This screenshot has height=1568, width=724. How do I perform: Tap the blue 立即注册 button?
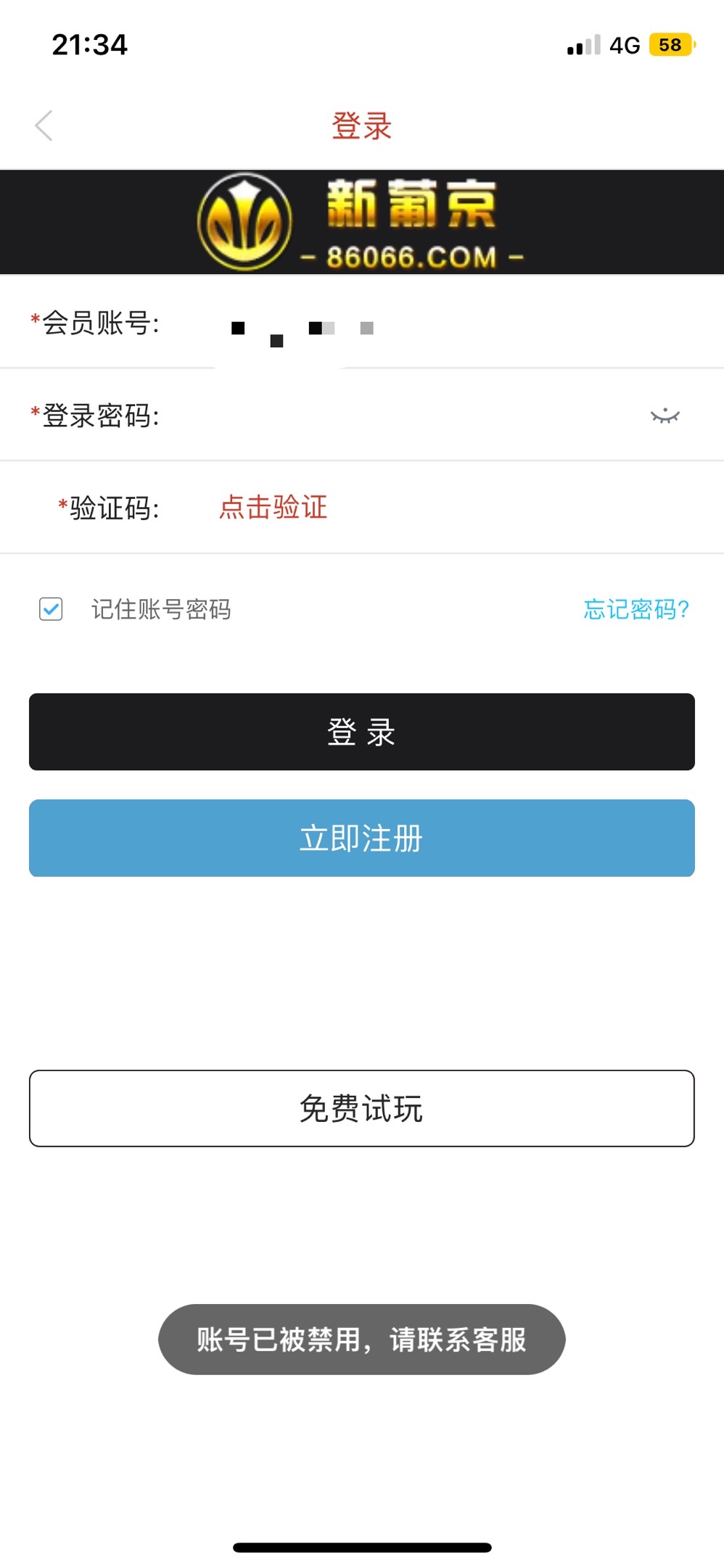point(361,838)
